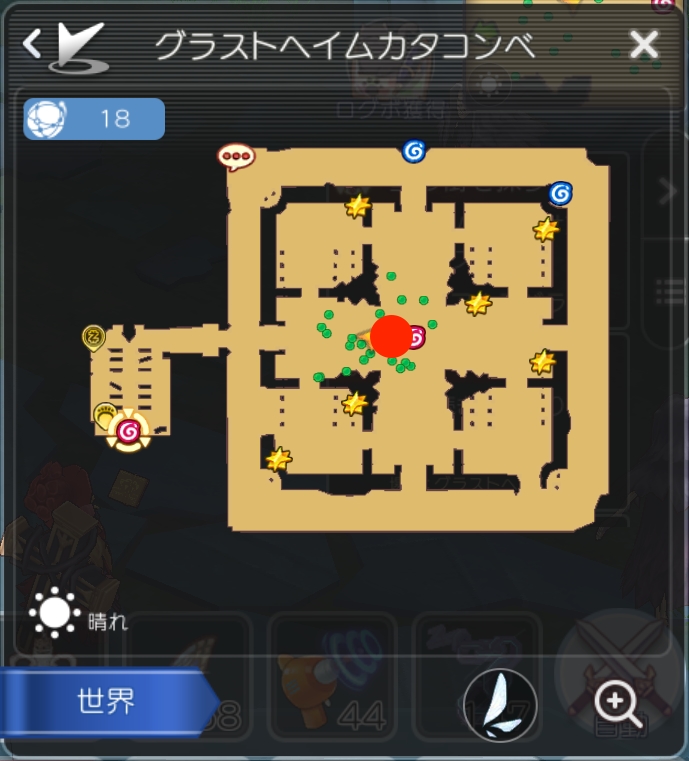Go back from the map screen

point(33,44)
